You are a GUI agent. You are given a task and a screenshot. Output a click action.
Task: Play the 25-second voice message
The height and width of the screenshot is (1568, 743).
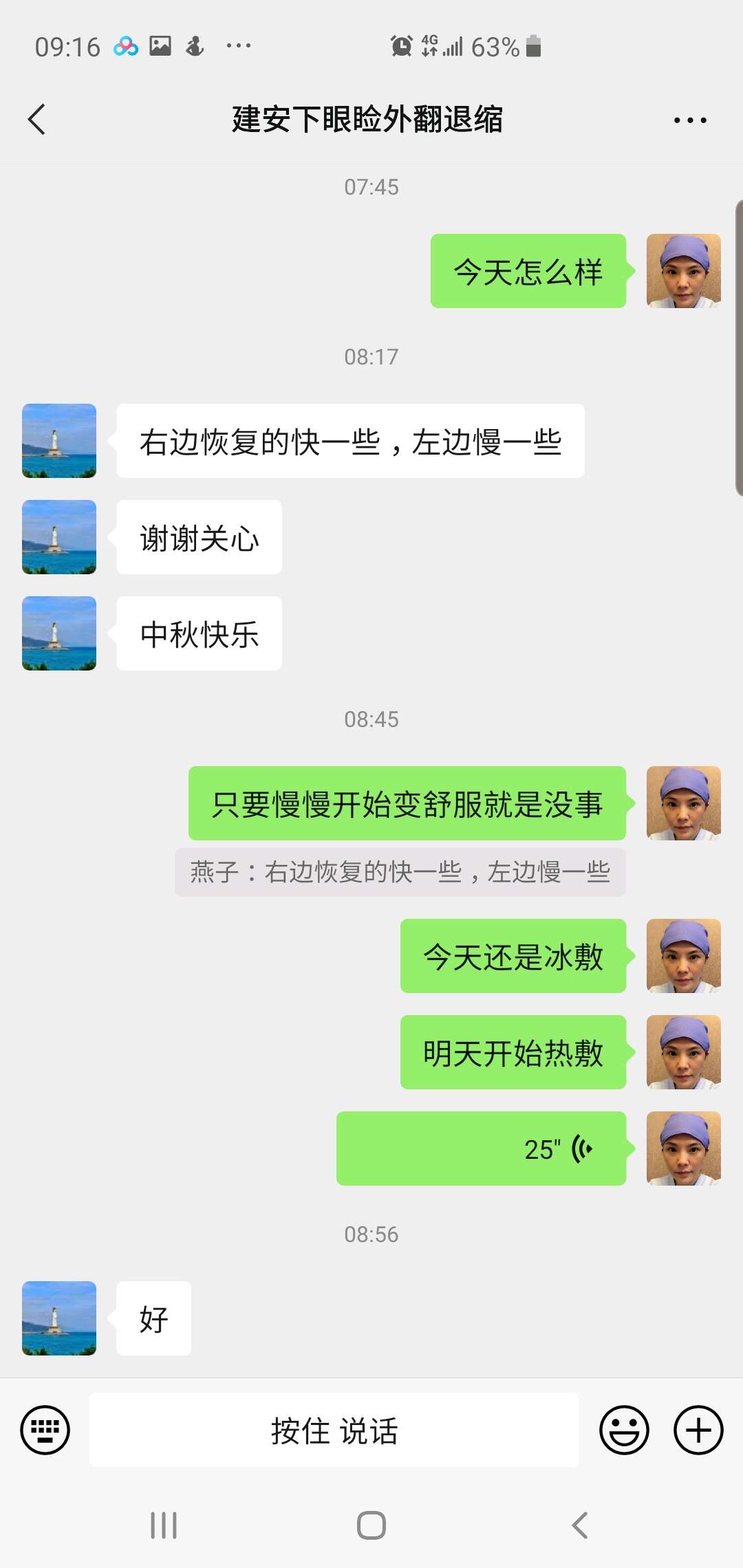coord(481,1148)
